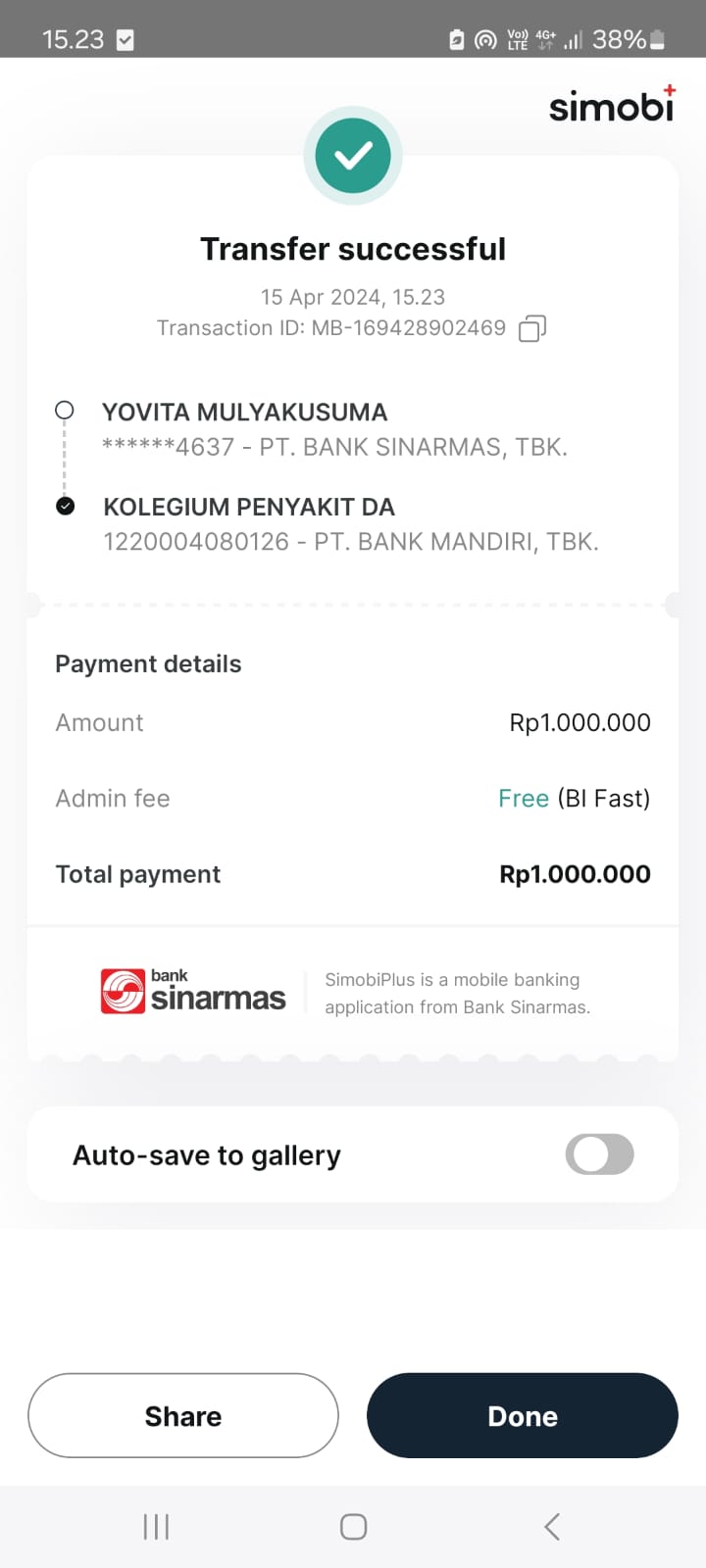The height and width of the screenshot is (1568, 706).
Task: Tap Done to finish
Action: pyautogui.click(x=522, y=1416)
